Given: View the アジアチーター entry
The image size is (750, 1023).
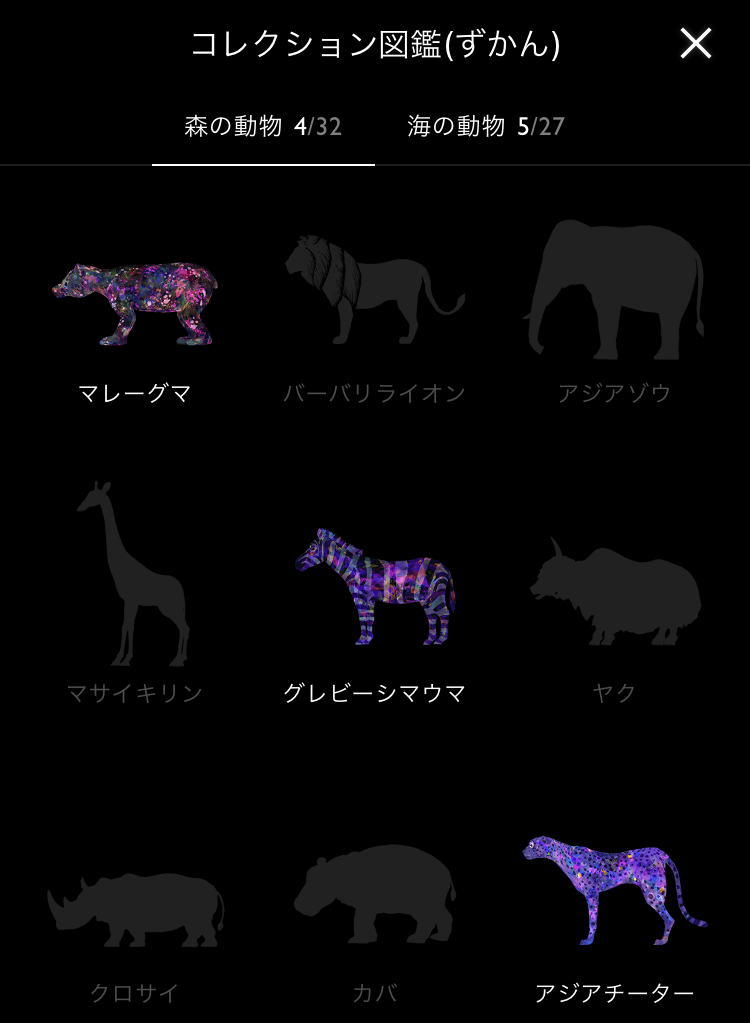Looking at the screenshot, I should click(614, 890).
